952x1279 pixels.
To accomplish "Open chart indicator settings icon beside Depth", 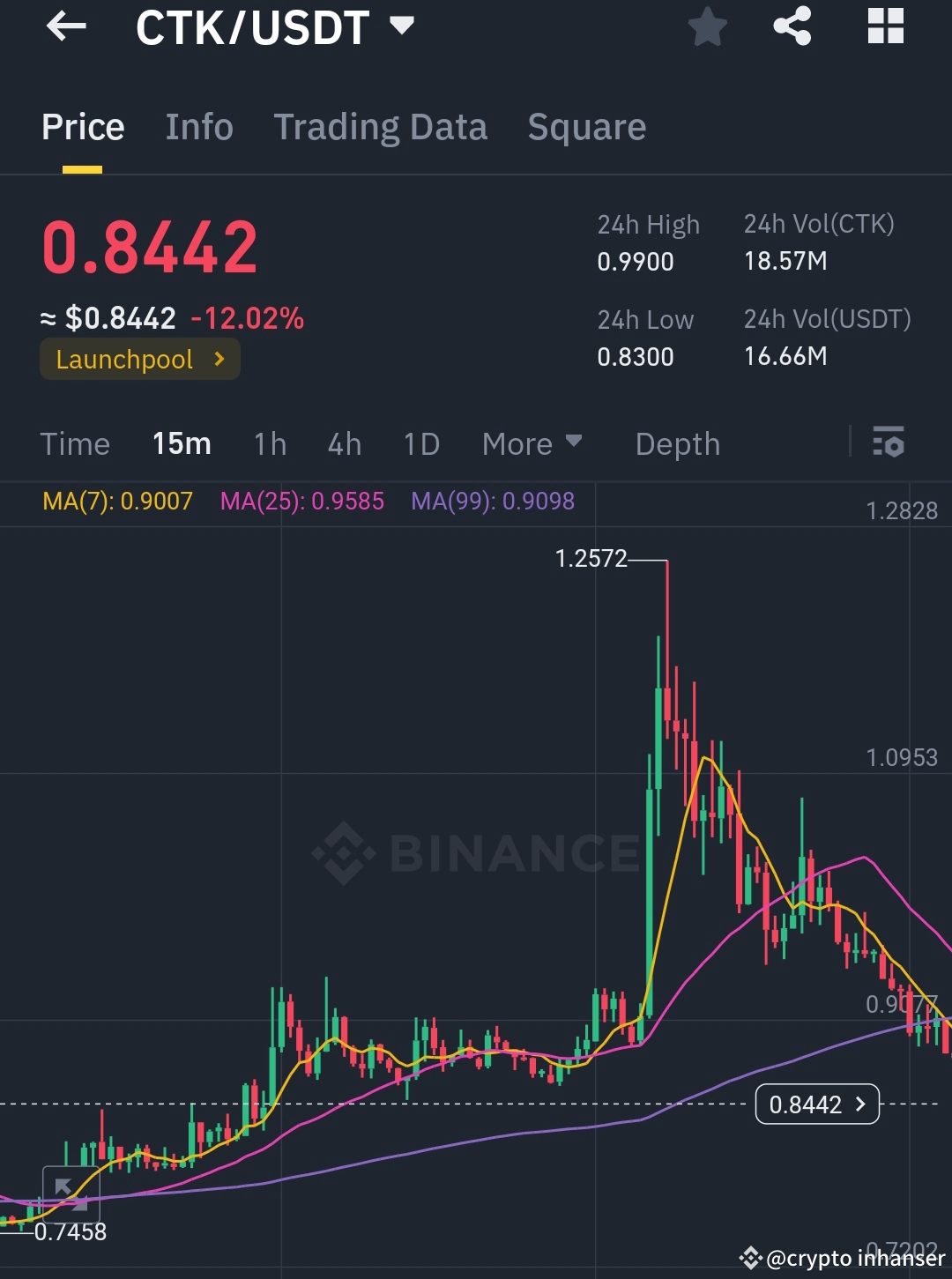I will [x=889, y=443].
